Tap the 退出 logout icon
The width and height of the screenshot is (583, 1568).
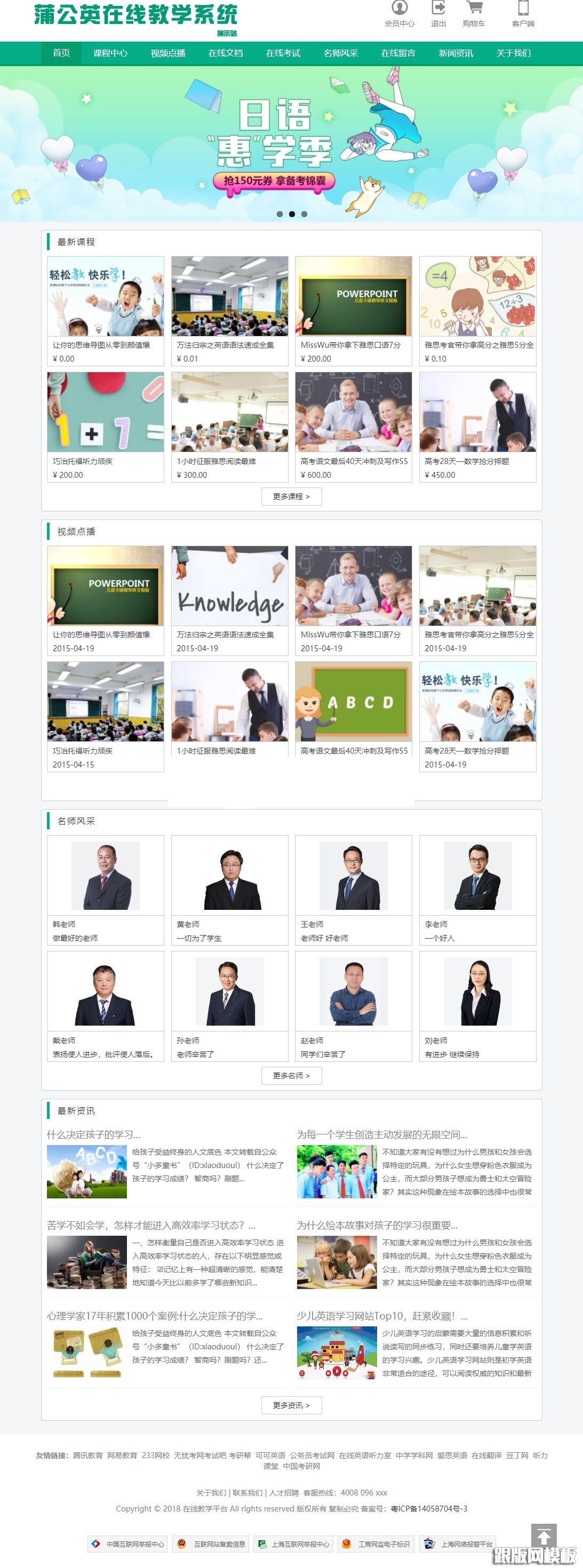[x=438, y=14]
